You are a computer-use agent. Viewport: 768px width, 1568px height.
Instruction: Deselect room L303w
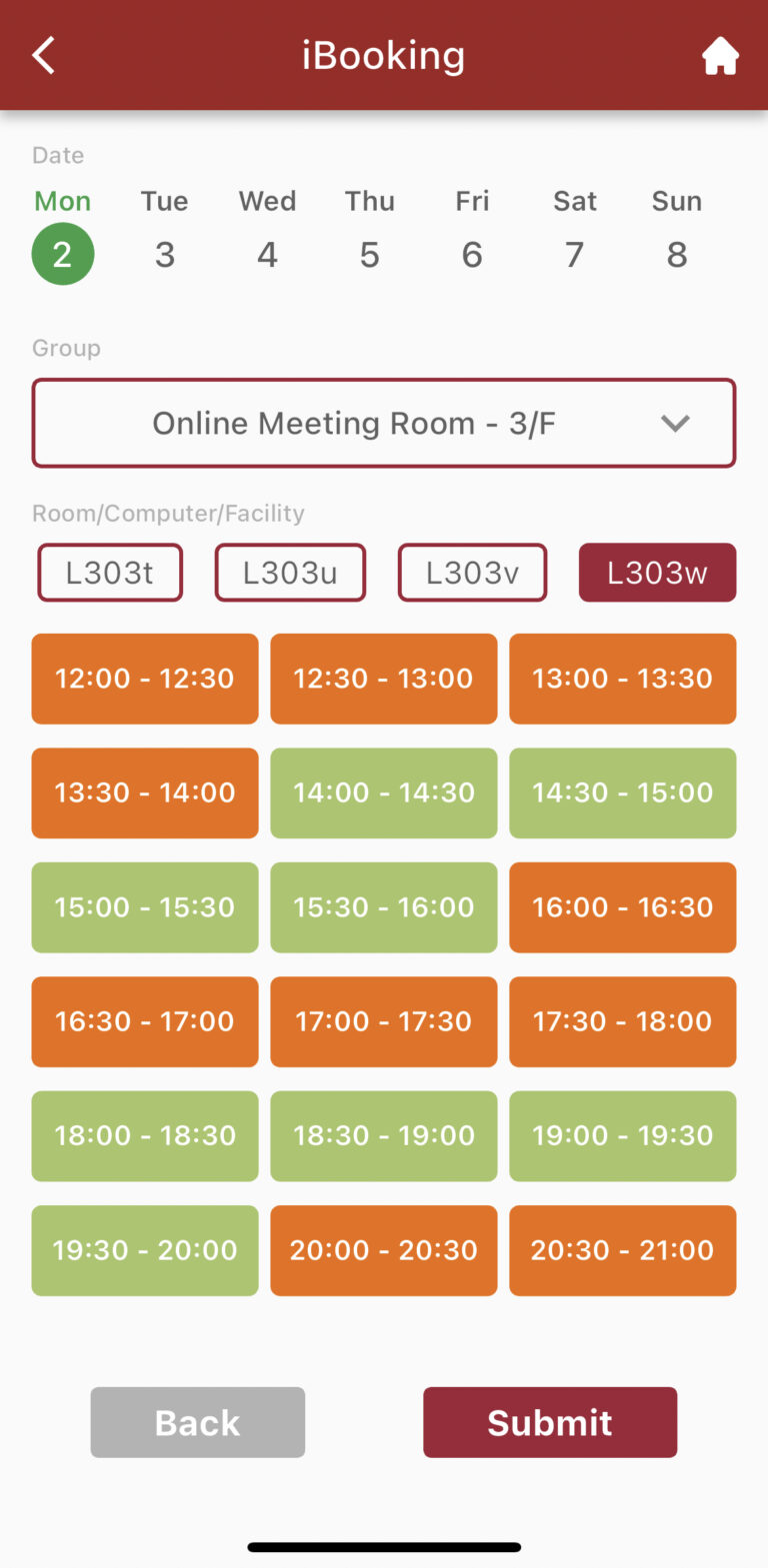[x=657, y=572]
